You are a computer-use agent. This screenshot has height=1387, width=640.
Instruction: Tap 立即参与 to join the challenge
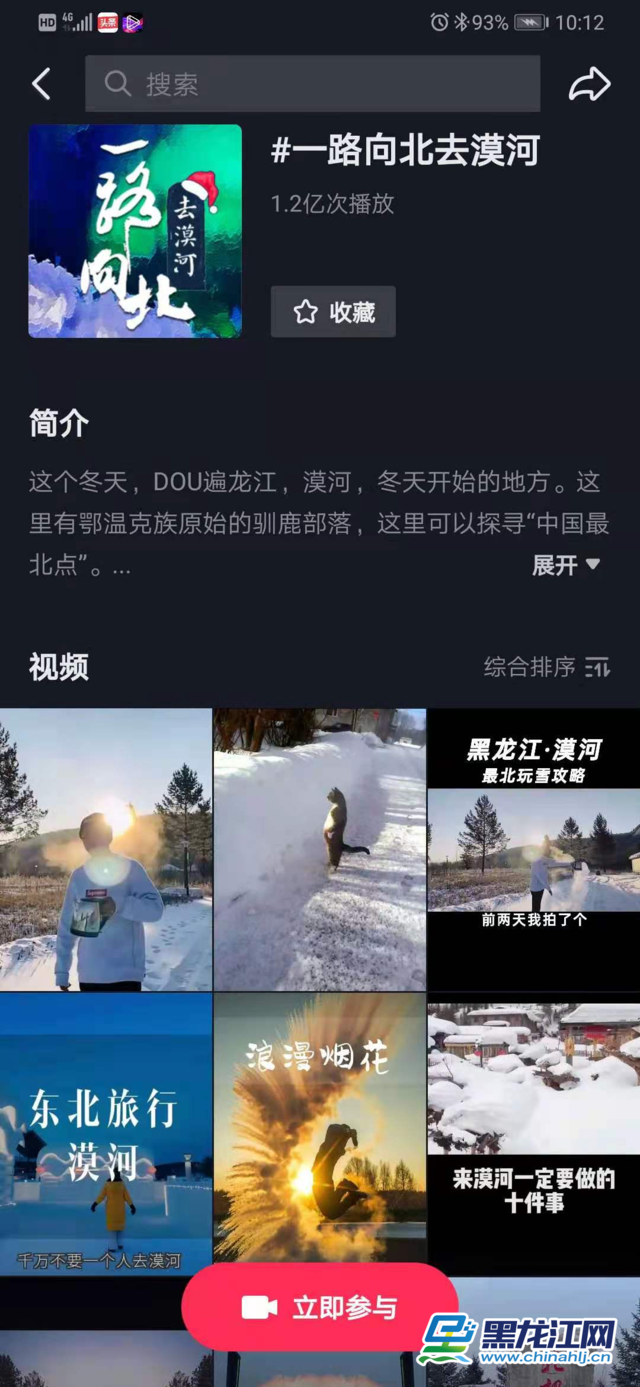click(320, 1307)
